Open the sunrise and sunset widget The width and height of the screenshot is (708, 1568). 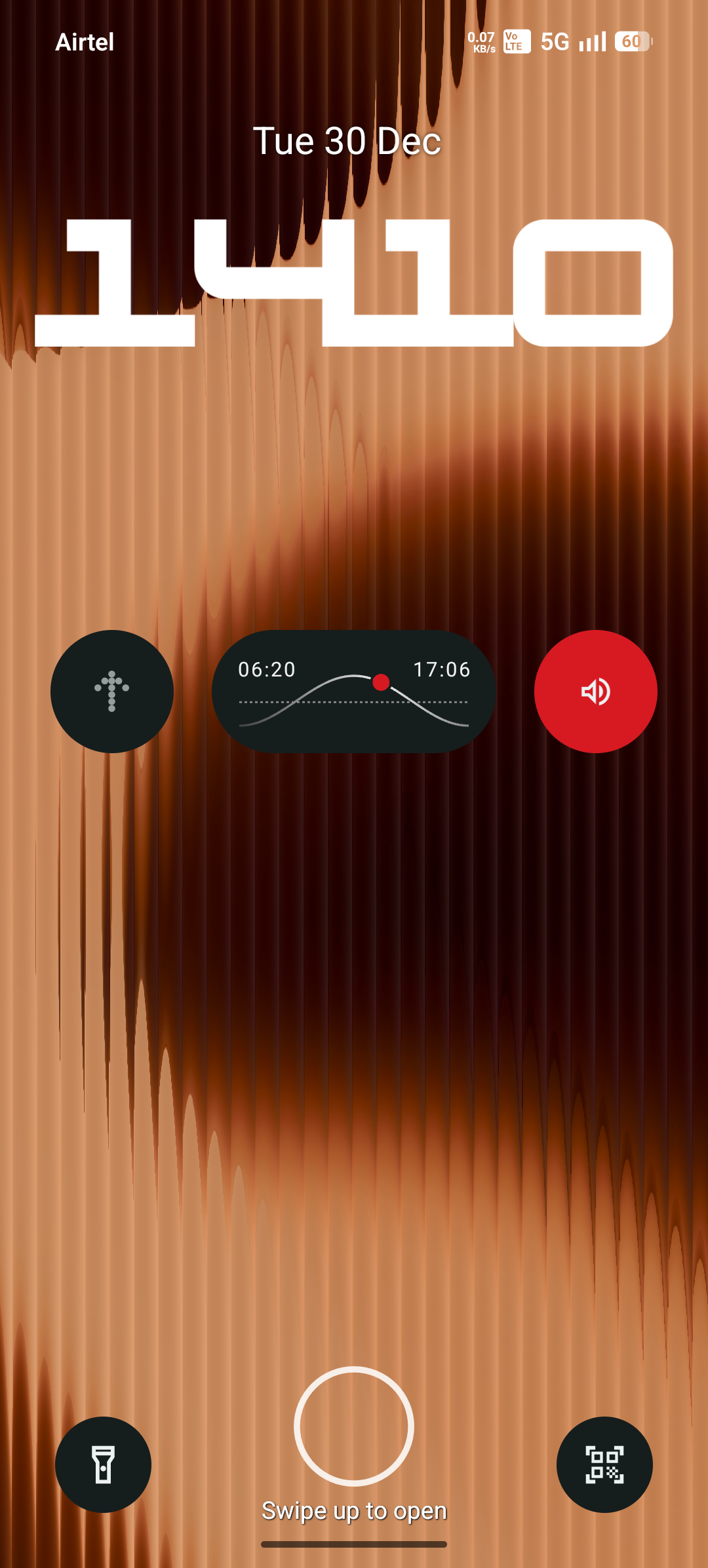353,692
